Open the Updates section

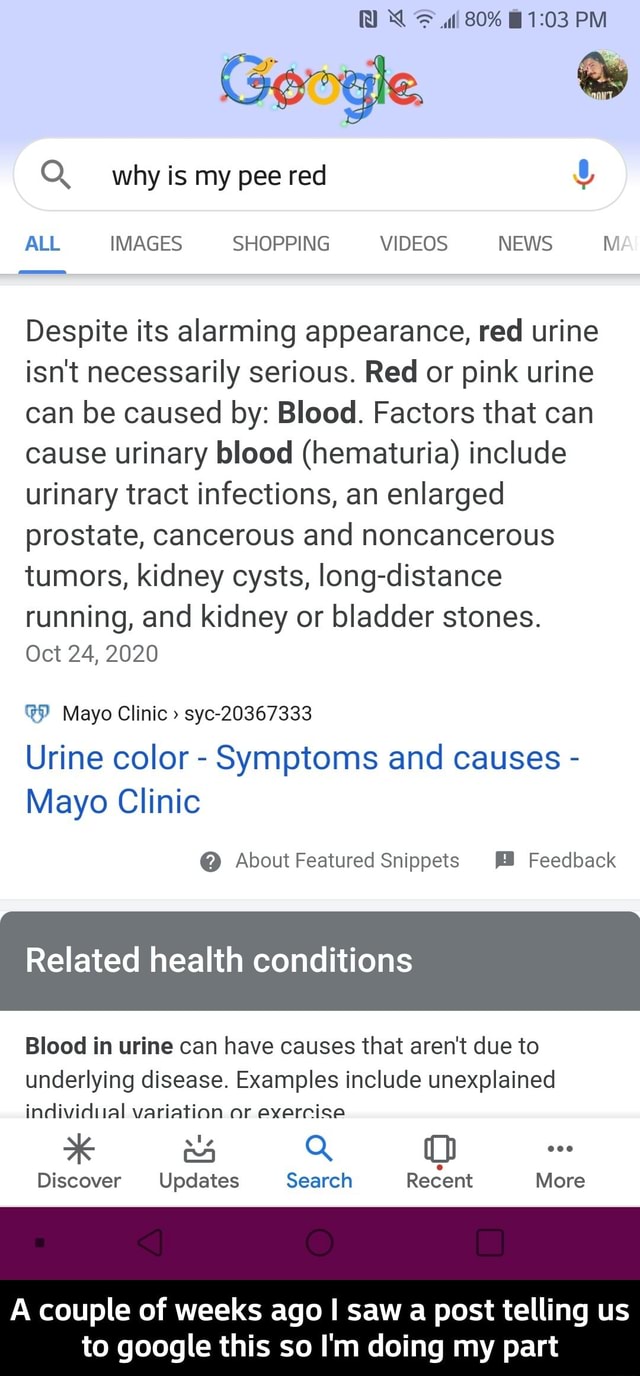(199, 1163)
